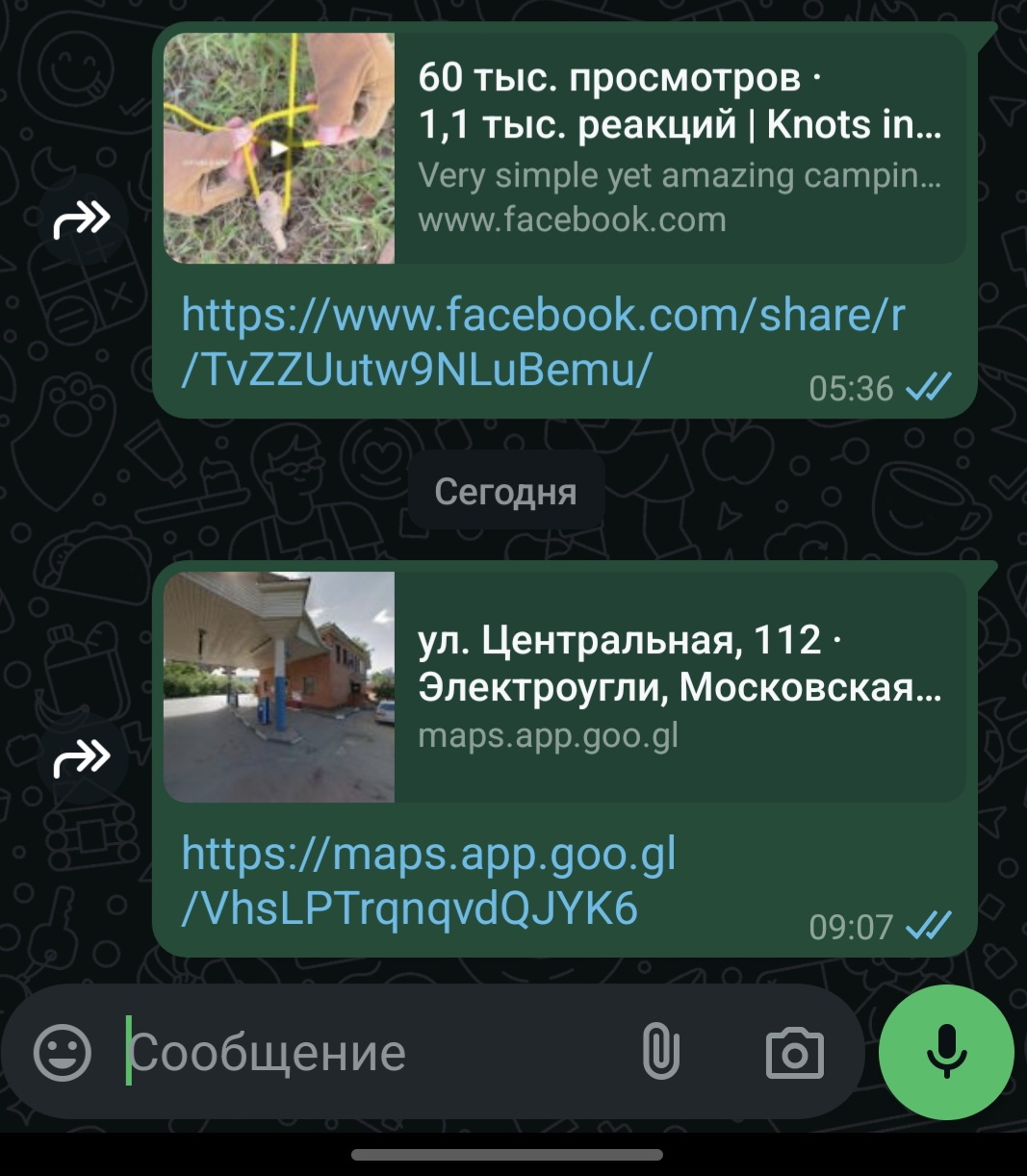
Task: Open the camera to send a photo
Action: click(x=794, y=1053)
